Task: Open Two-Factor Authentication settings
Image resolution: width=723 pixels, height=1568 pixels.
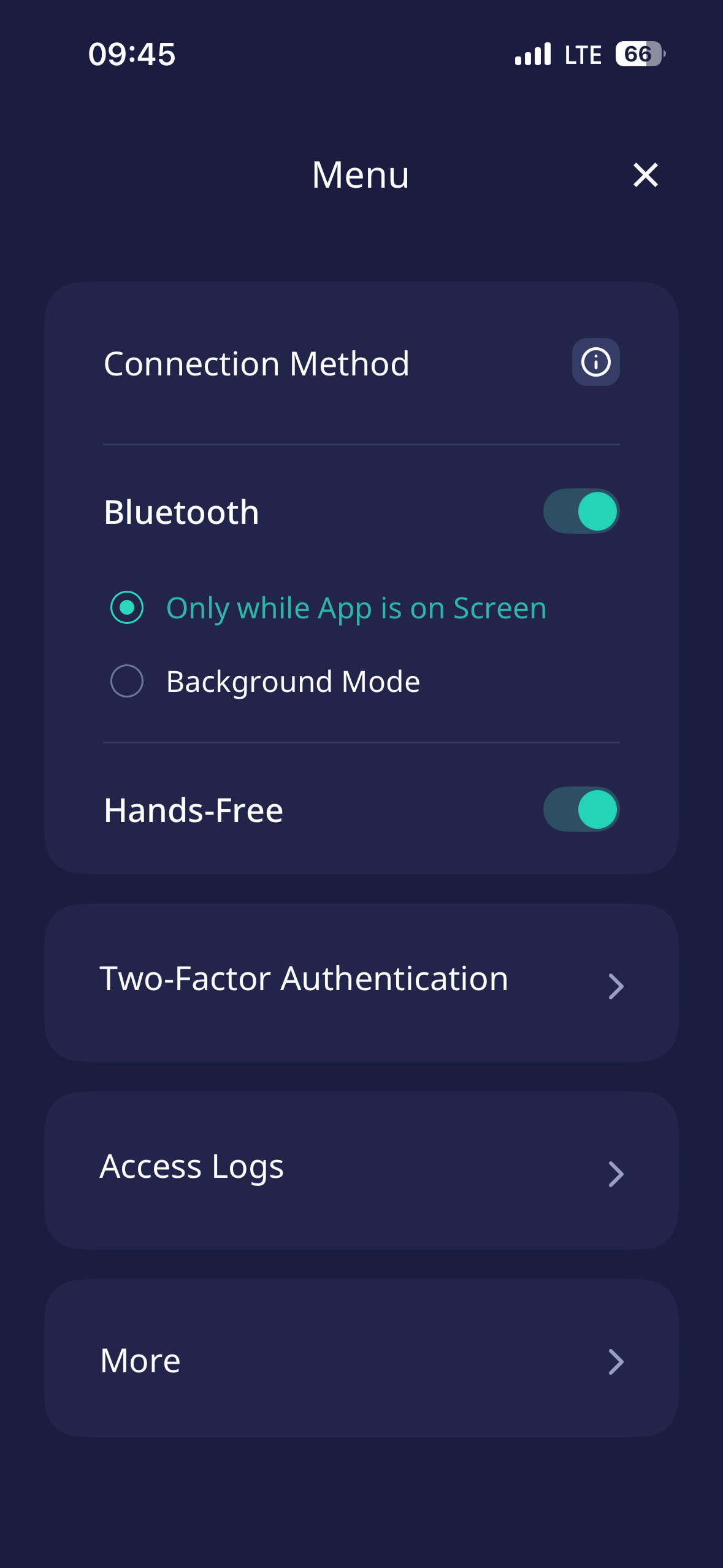Action: (361, 982)
